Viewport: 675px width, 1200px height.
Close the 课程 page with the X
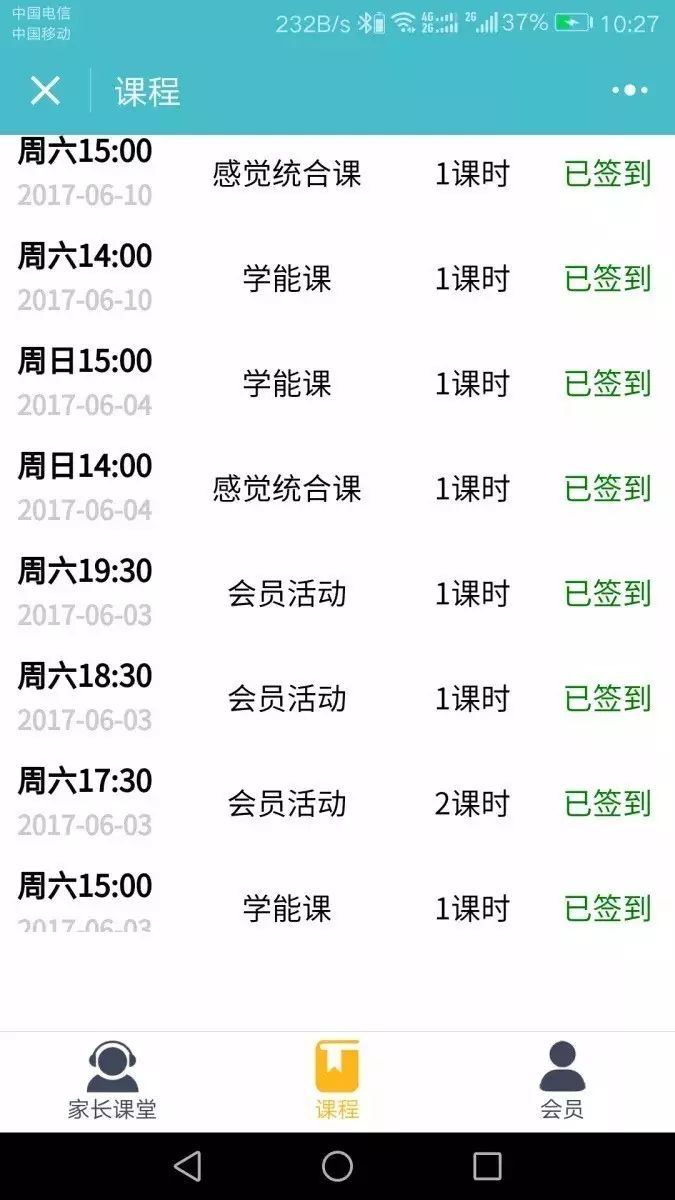(x=45, y=90)
